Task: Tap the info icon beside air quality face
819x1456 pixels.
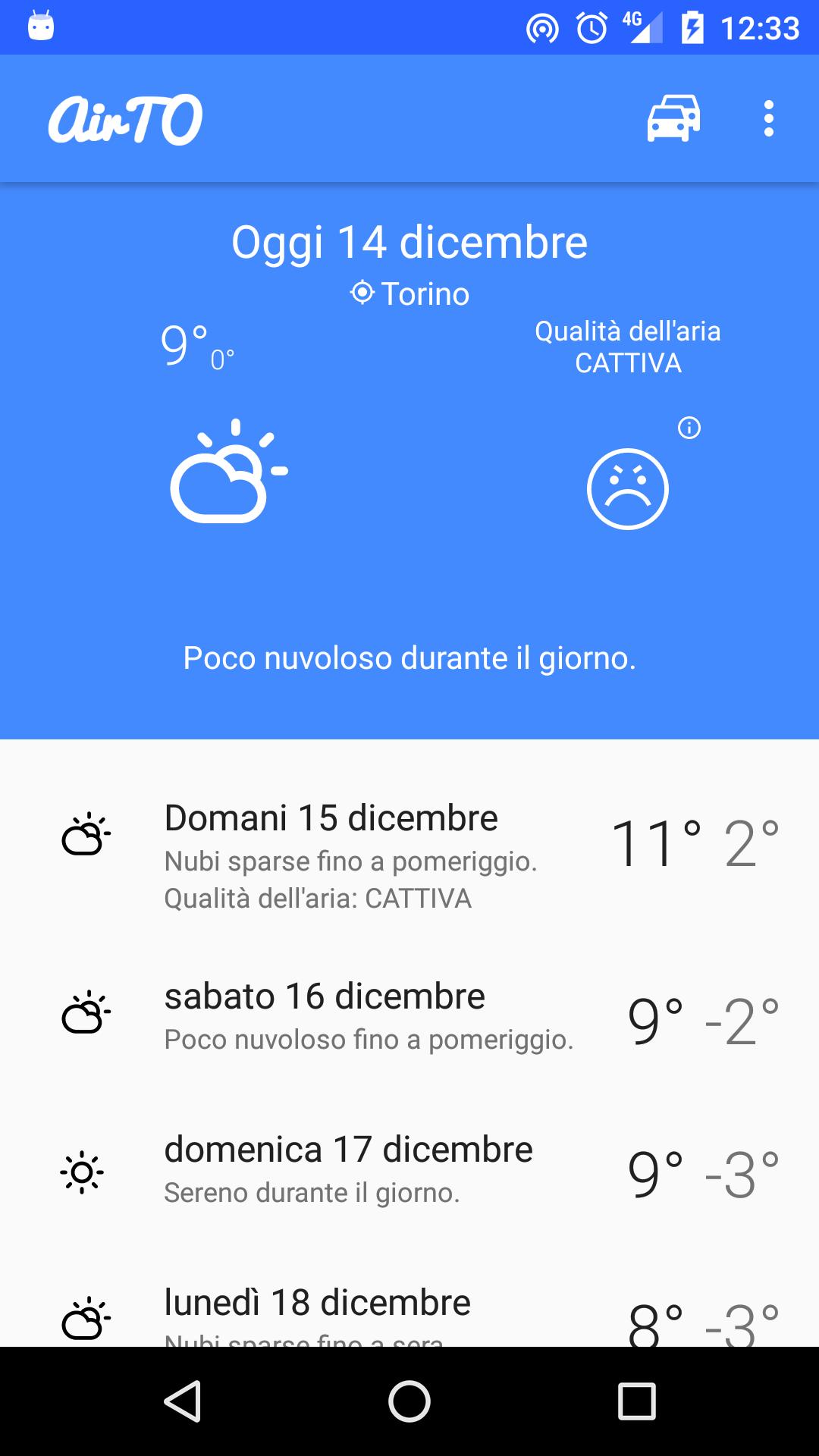Action: [691, 428]
